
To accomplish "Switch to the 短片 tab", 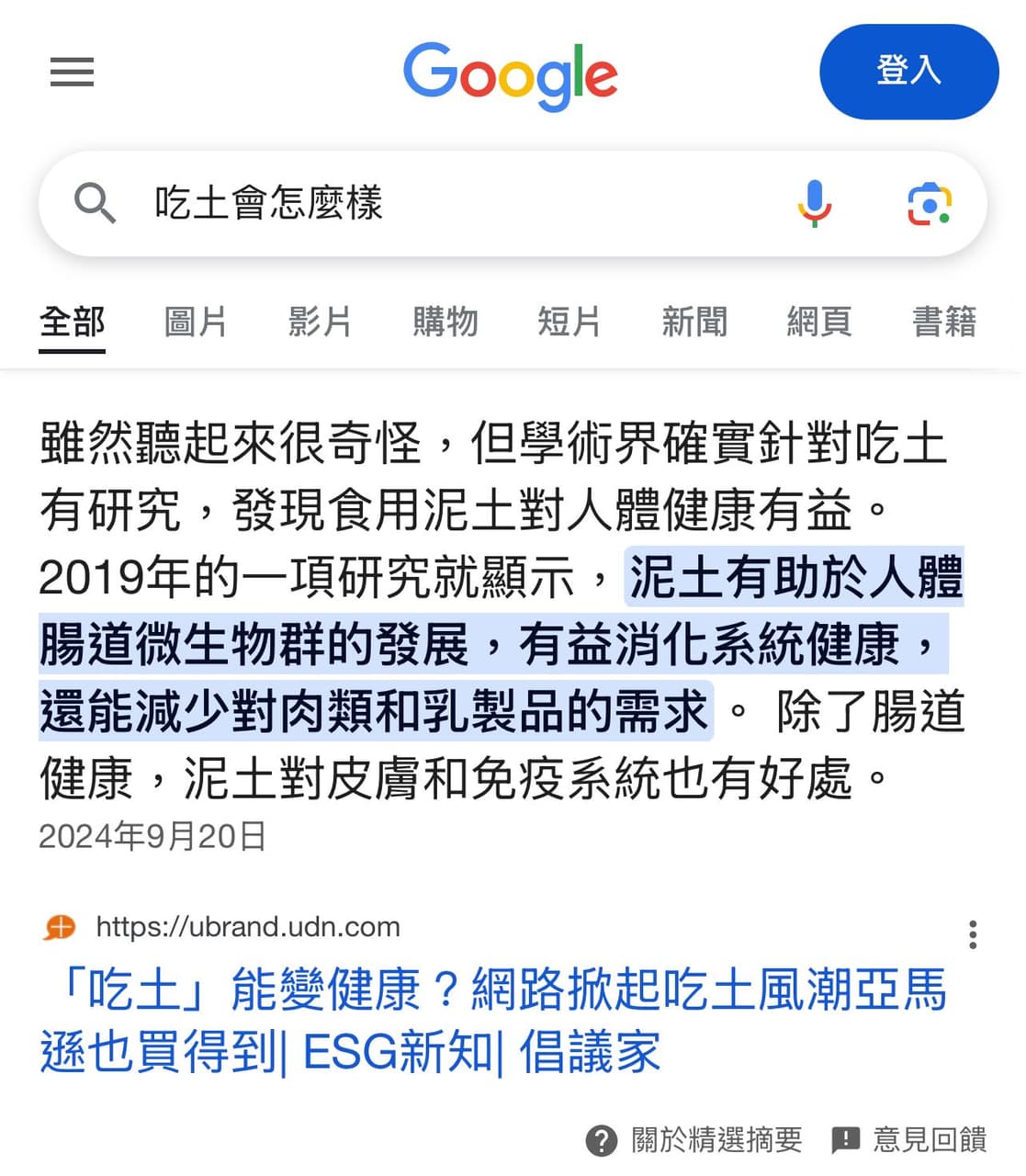I will tap(569, 322).
